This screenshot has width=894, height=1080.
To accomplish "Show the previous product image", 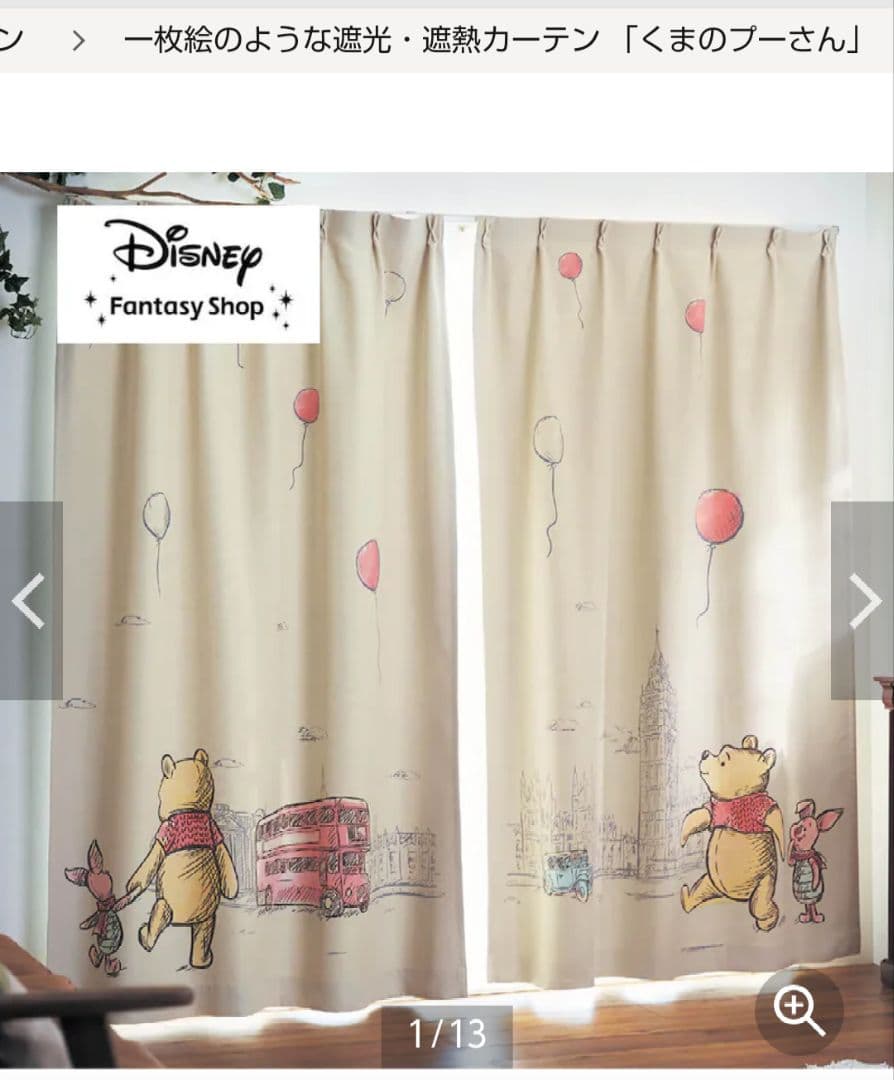I will (29, 600).
